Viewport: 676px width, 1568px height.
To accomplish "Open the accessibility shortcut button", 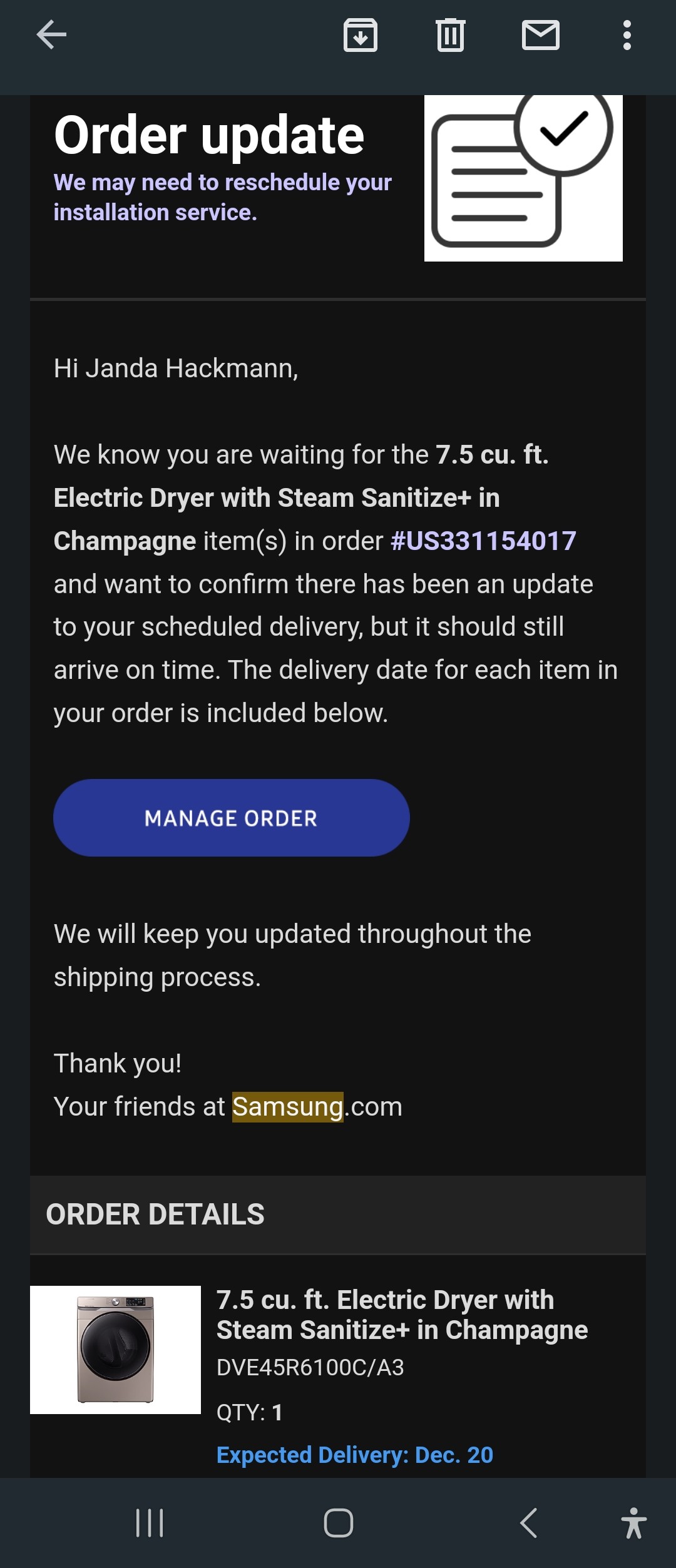I will click(x=633, y=1522).
